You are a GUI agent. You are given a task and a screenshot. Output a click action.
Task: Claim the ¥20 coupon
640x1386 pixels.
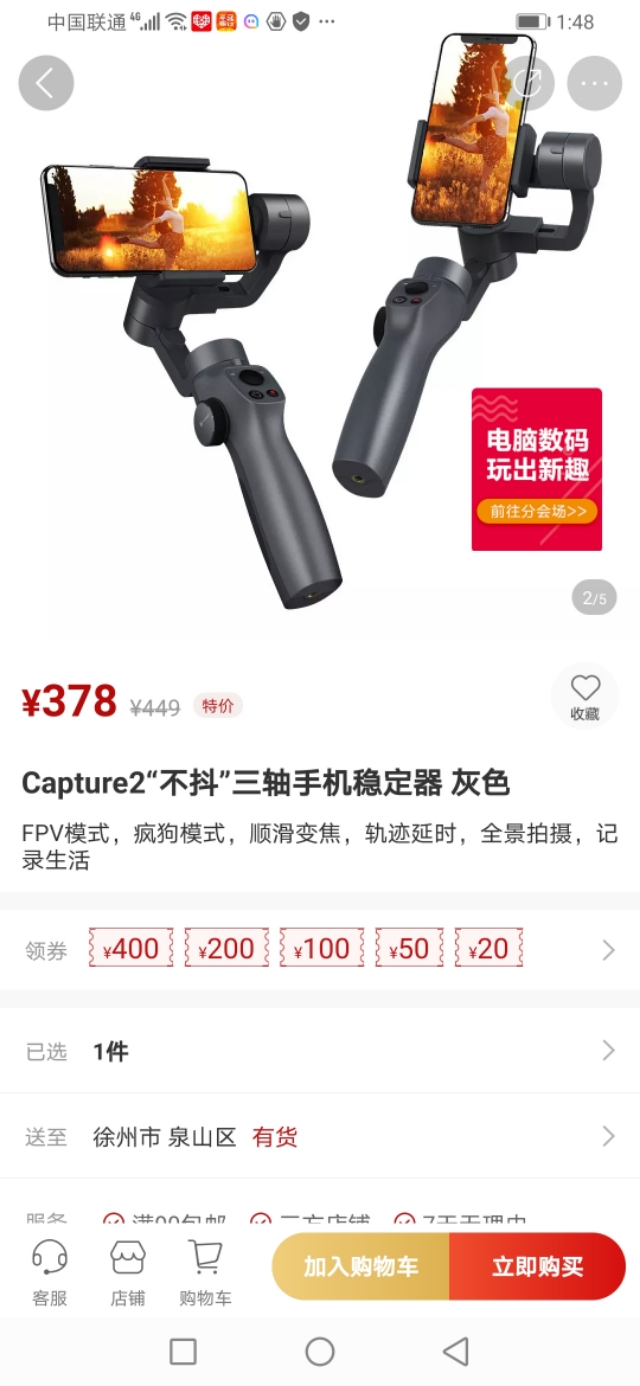point(489,948)
